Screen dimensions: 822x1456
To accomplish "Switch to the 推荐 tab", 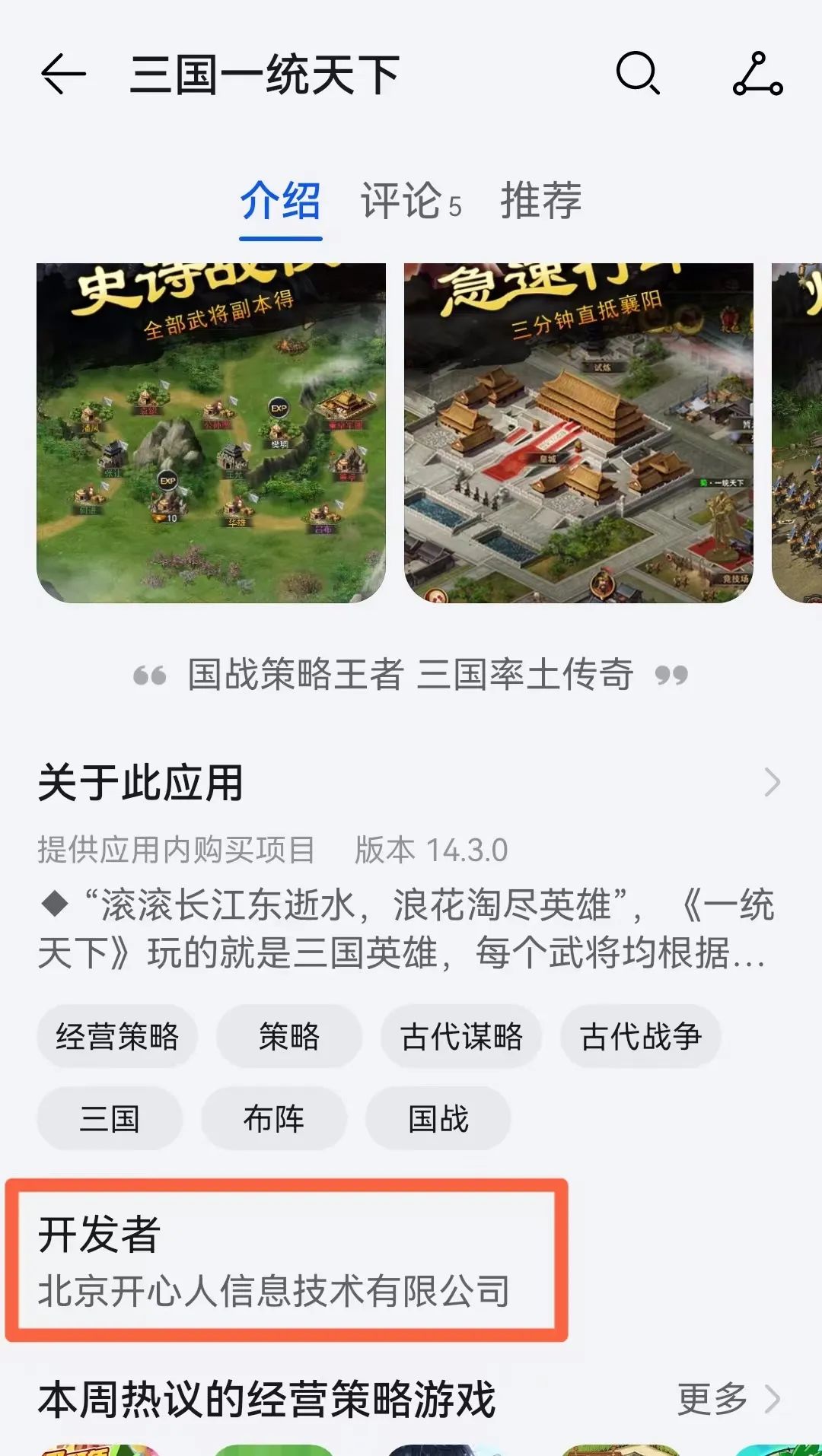I will click(540, 201).
